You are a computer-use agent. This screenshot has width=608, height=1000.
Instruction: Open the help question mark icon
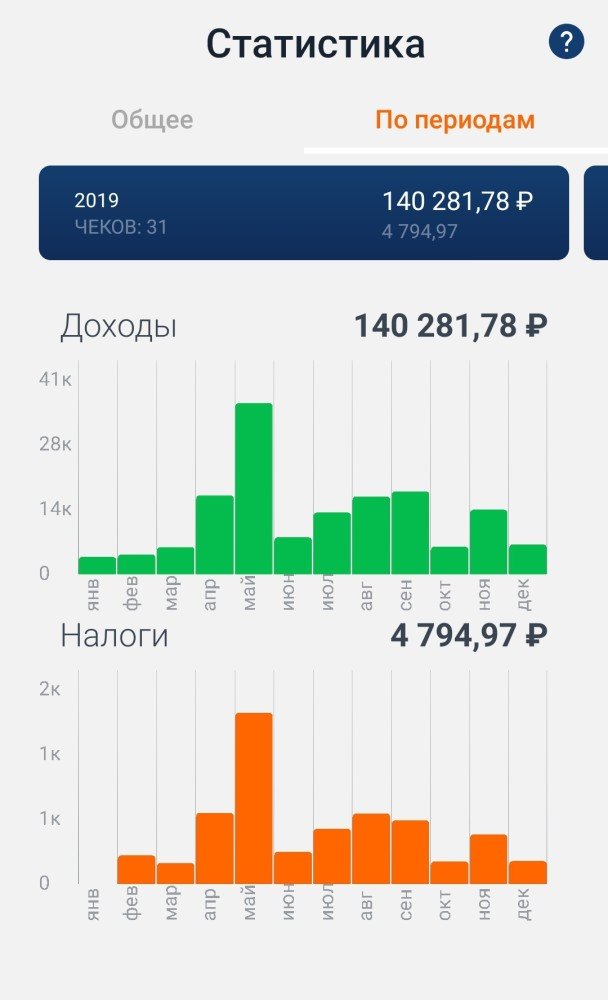click(566, 43)
